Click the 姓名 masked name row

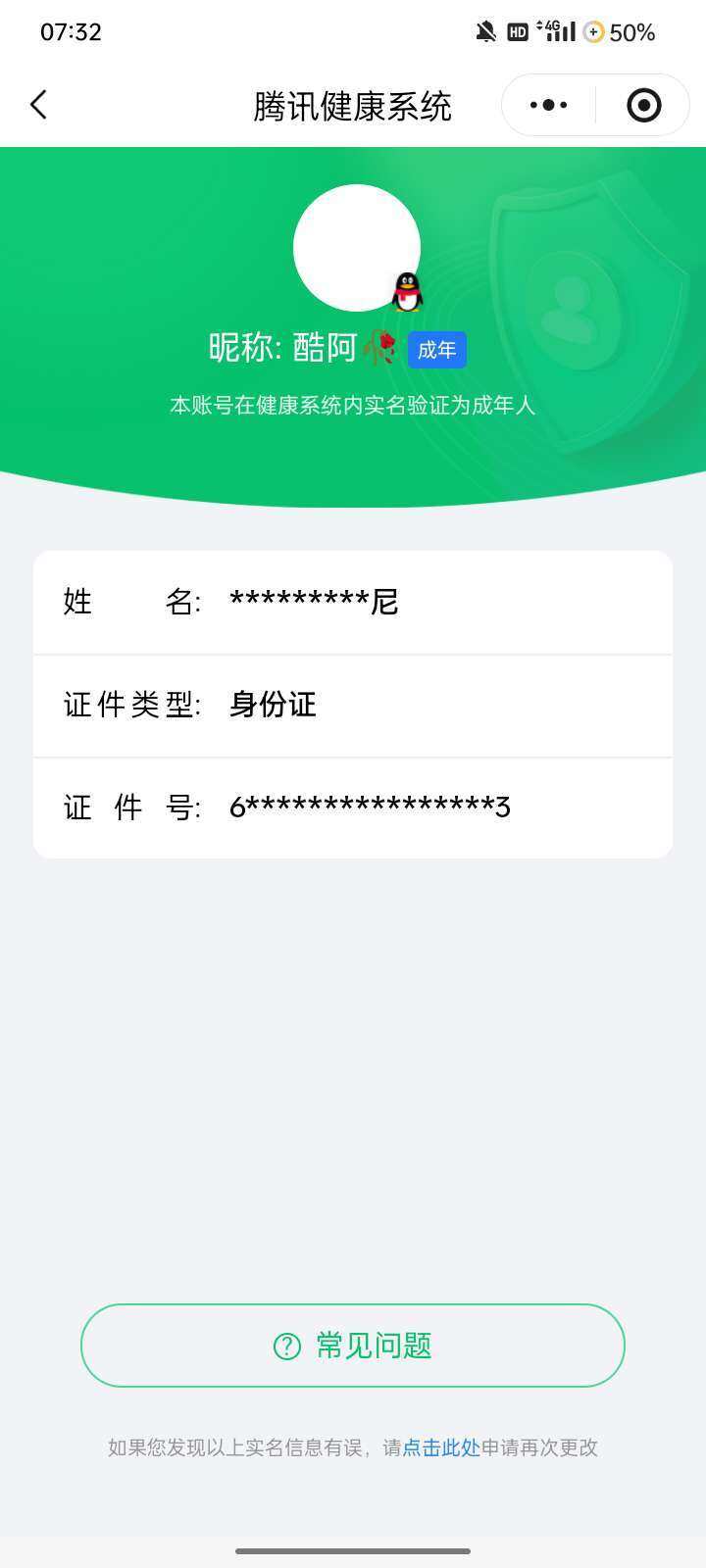(353, 601)
